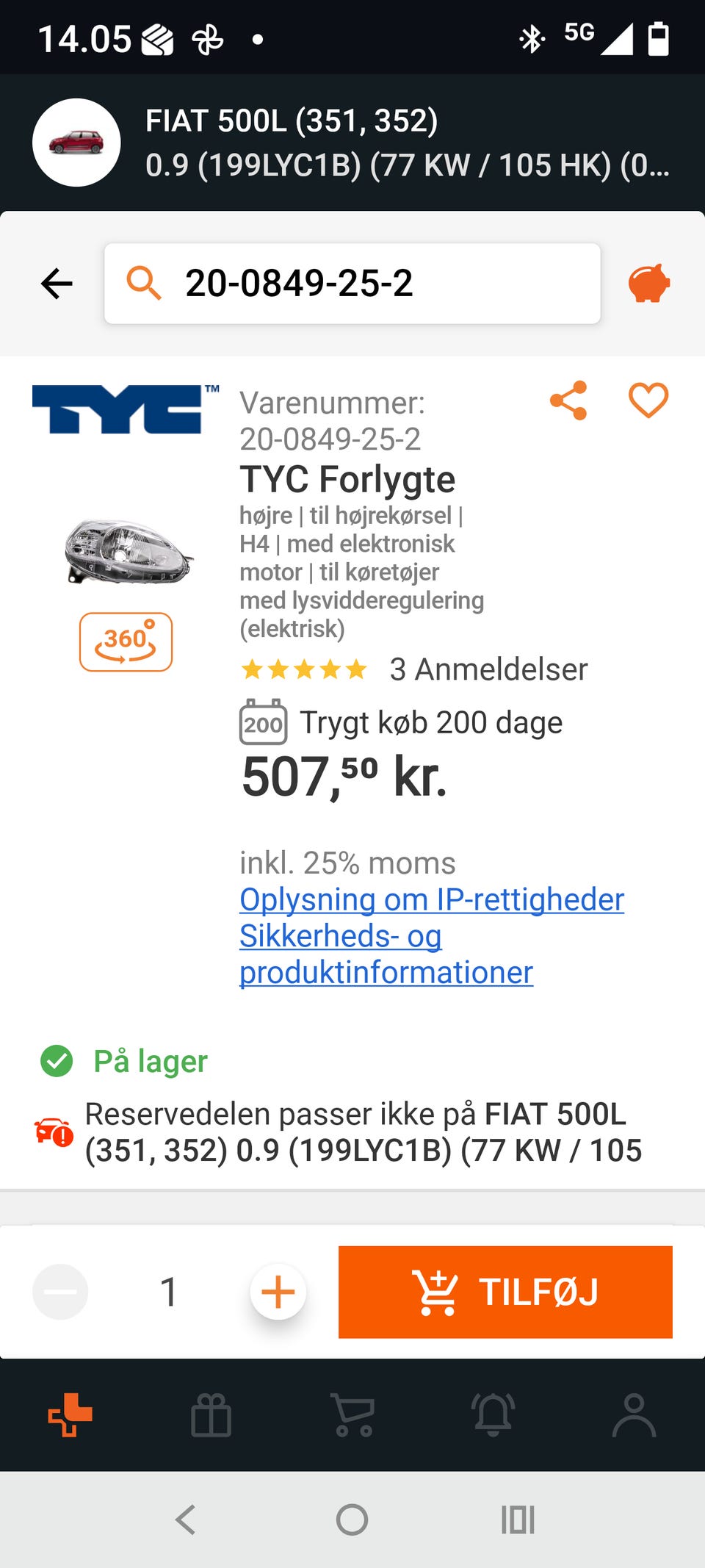Viewport: 705px width, 1568px height.
Task: Switch to the profile tab
Action: [634, 1414]
